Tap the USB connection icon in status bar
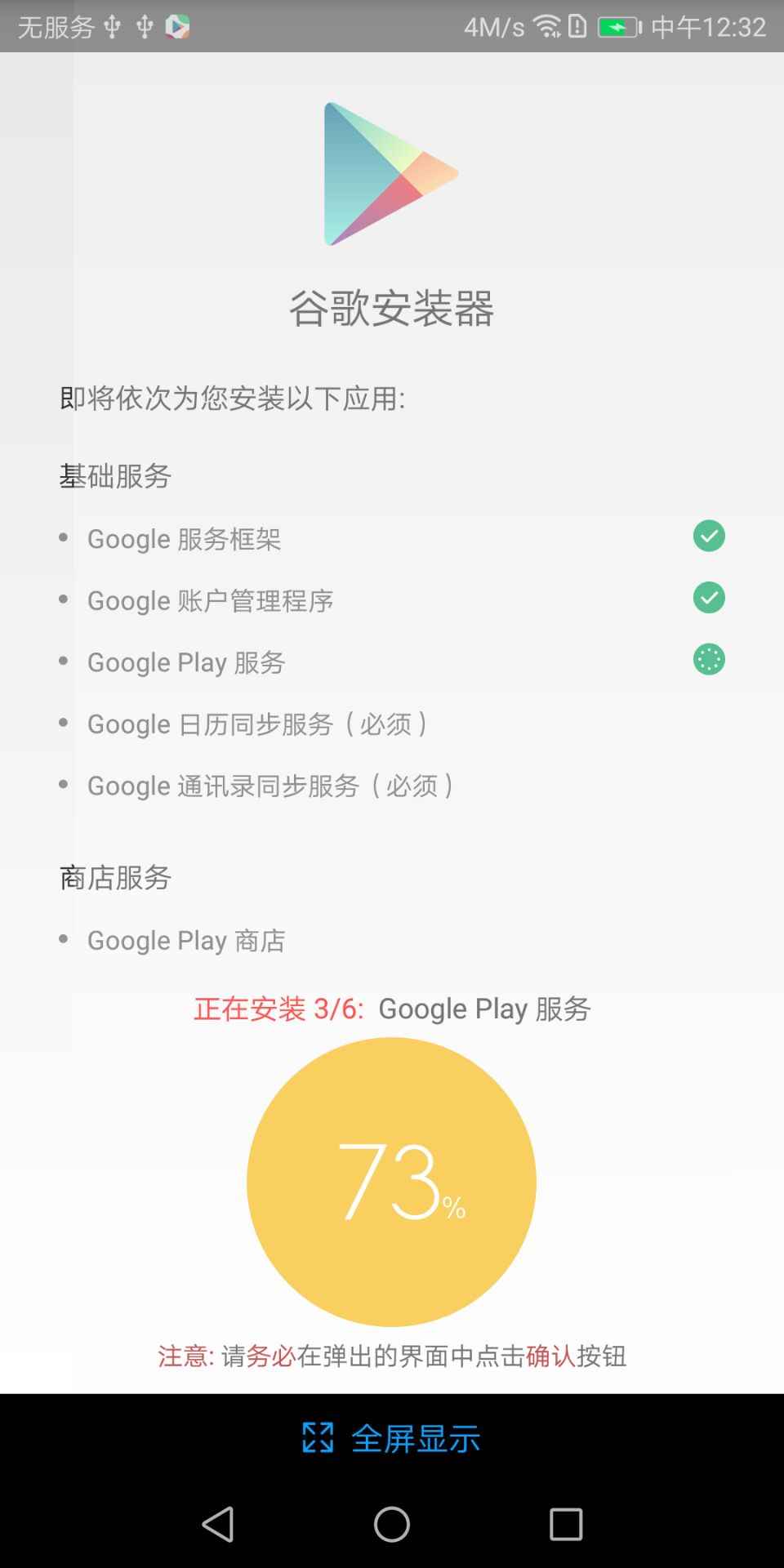This screenshot has height=1568, width=784. (114, 25)
